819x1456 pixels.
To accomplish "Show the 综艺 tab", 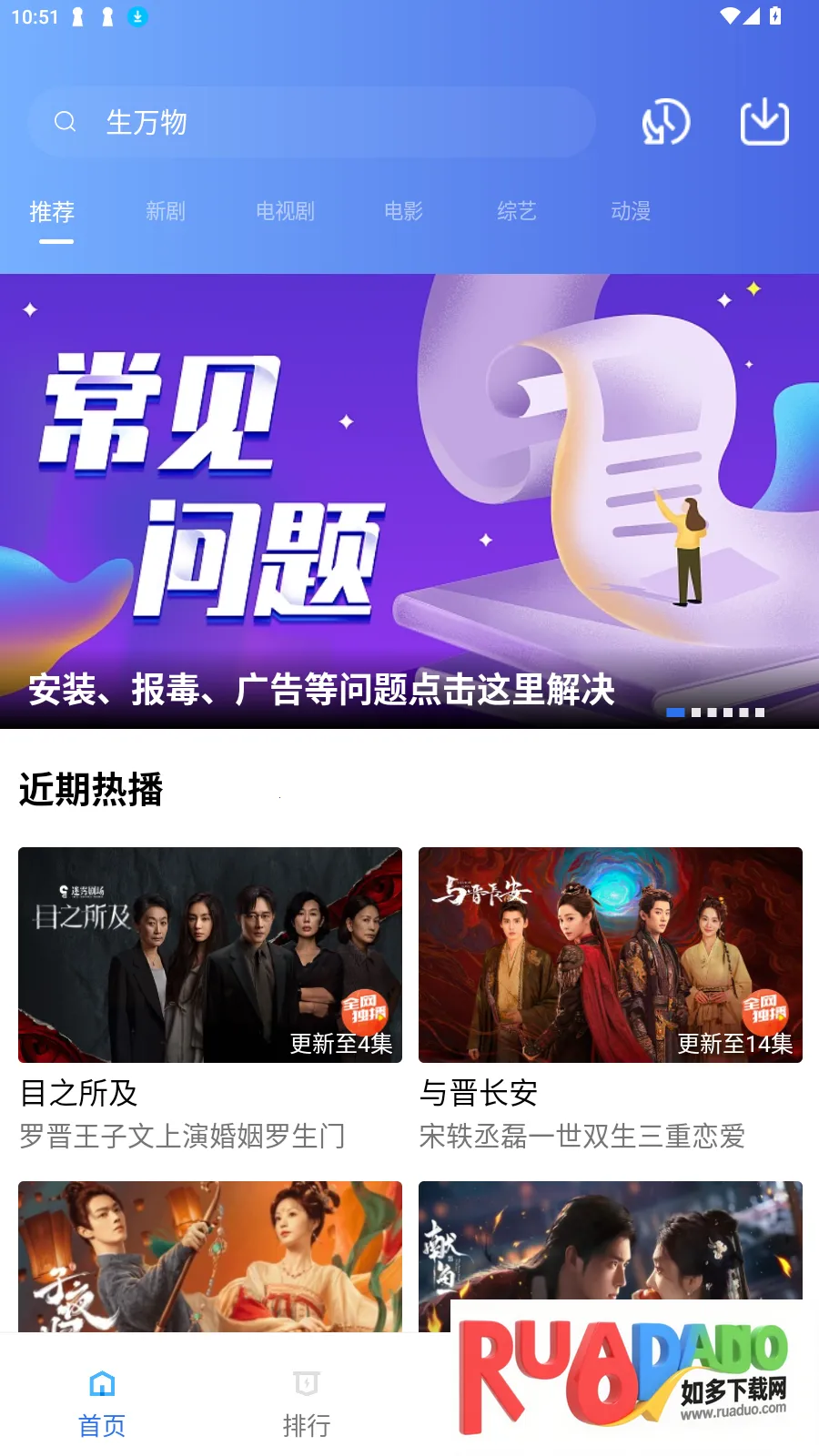I will tap(517, 212).
